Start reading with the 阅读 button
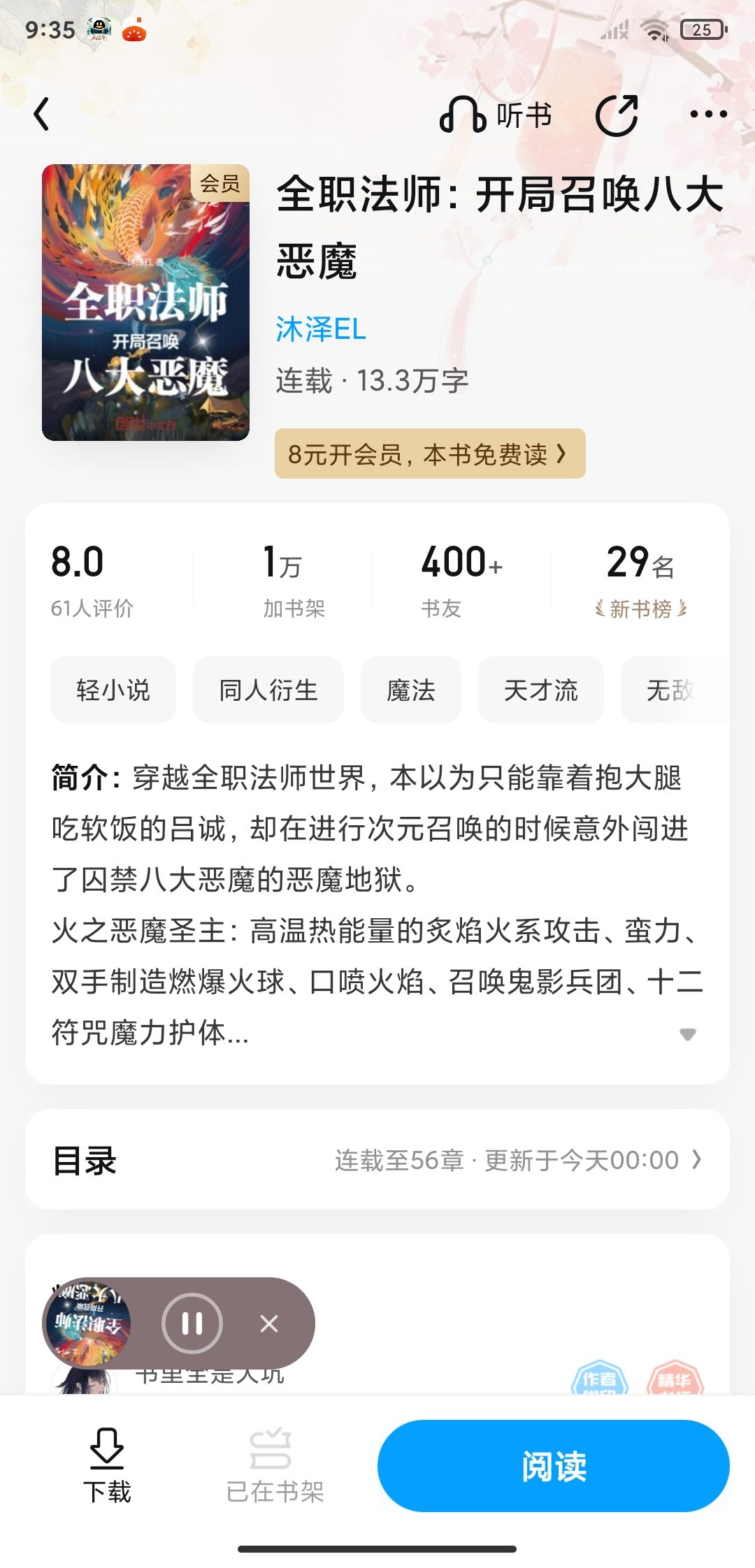Image resolution: width=755 pixels, height=1568 pixels. point(554,1465)
